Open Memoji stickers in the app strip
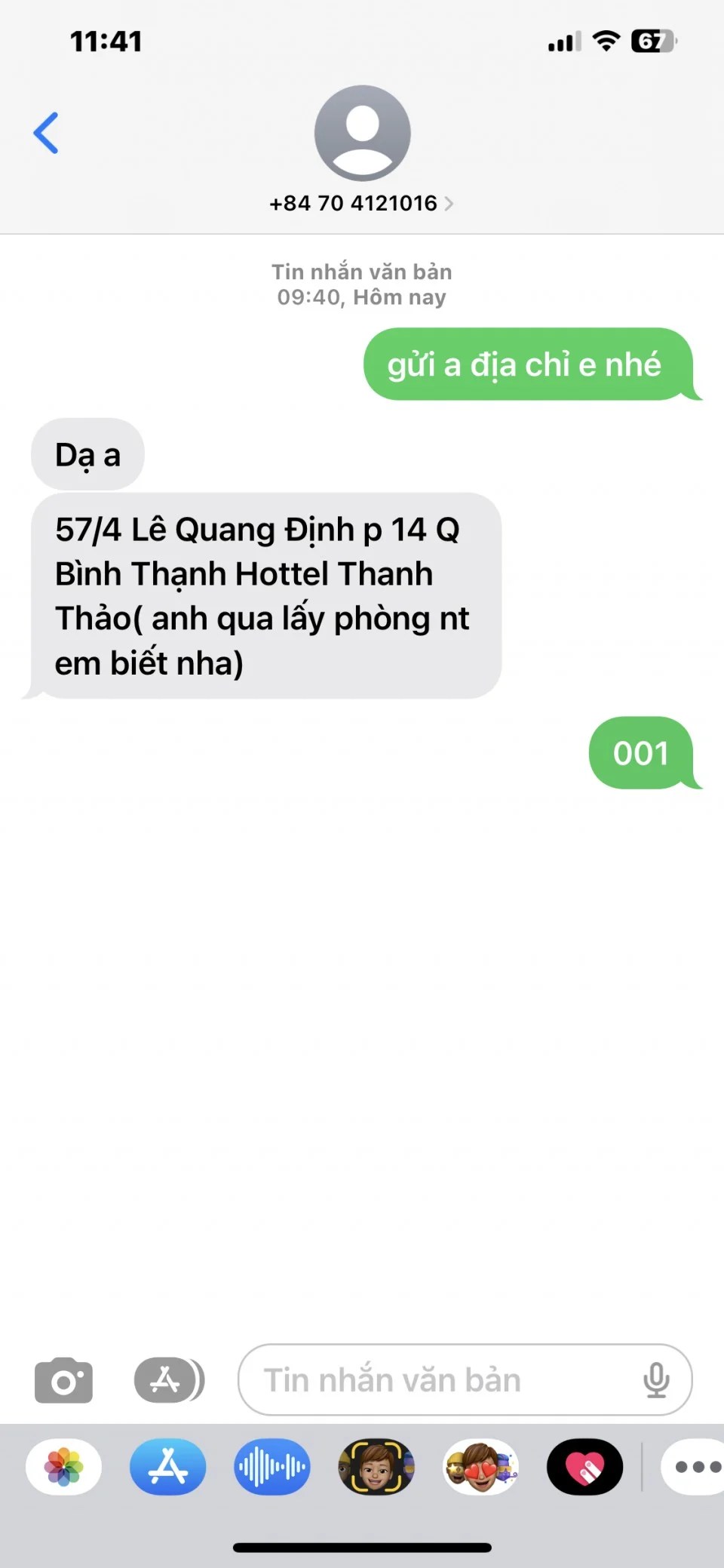The width and height of the screenshot is (724, 1568). tap(480, 1467)
